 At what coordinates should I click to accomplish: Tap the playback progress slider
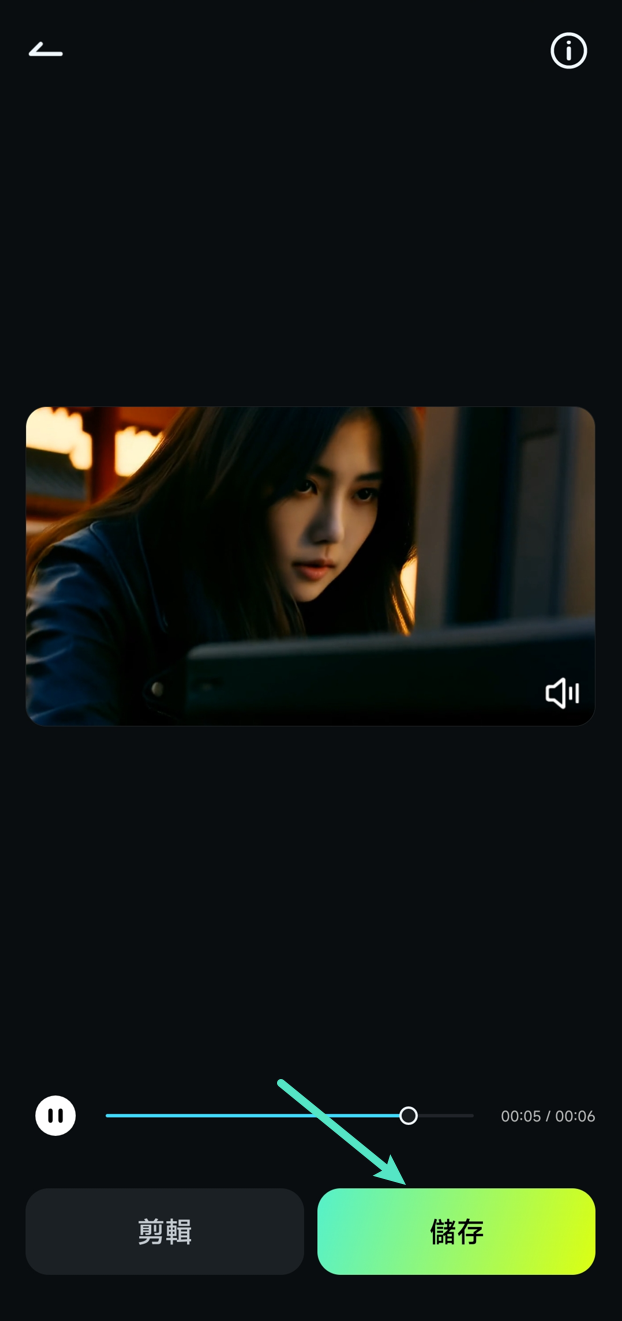(x=290, y=1116)
